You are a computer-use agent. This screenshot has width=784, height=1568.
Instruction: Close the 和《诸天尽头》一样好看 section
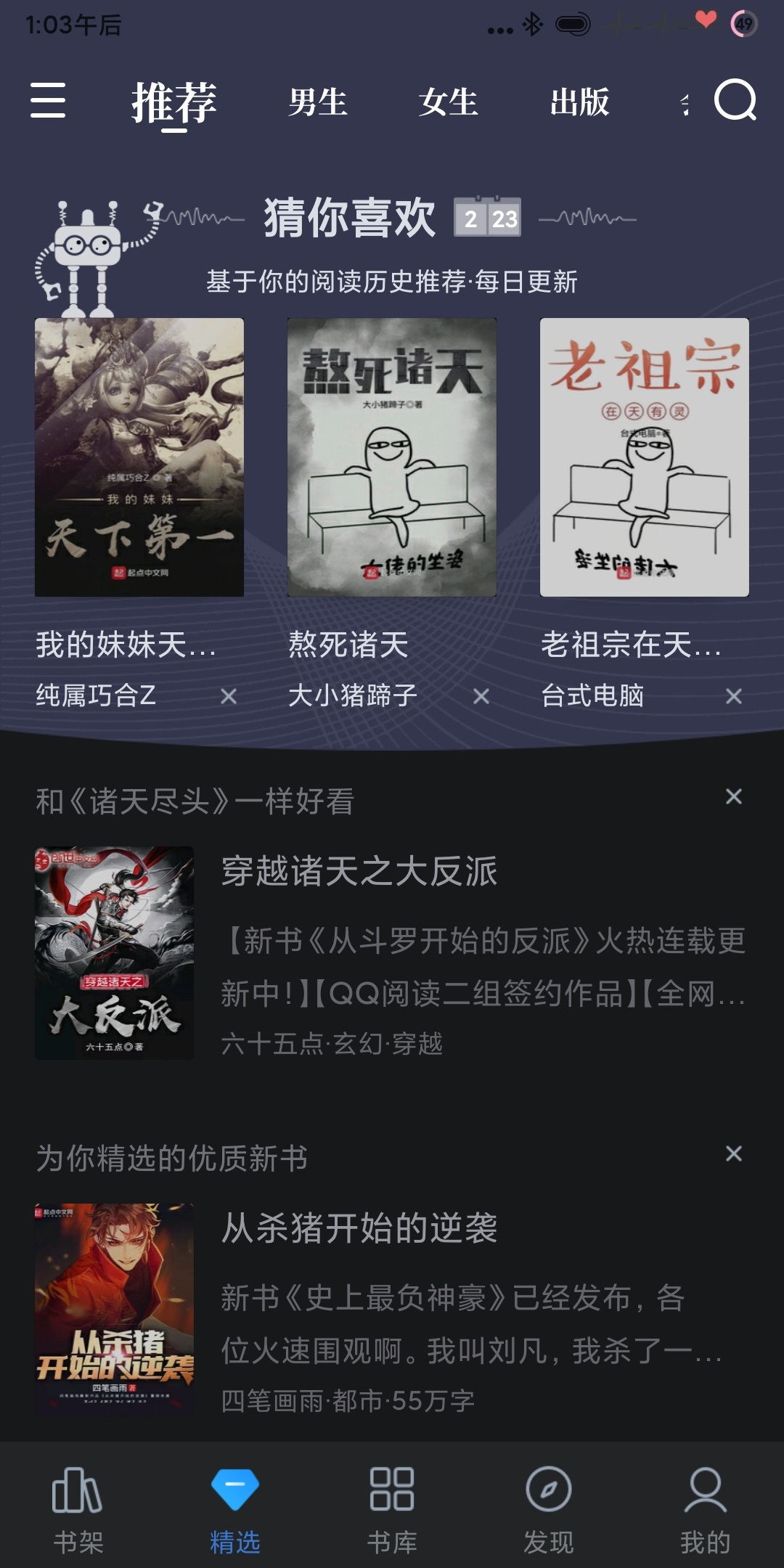(x=734, y=797)
